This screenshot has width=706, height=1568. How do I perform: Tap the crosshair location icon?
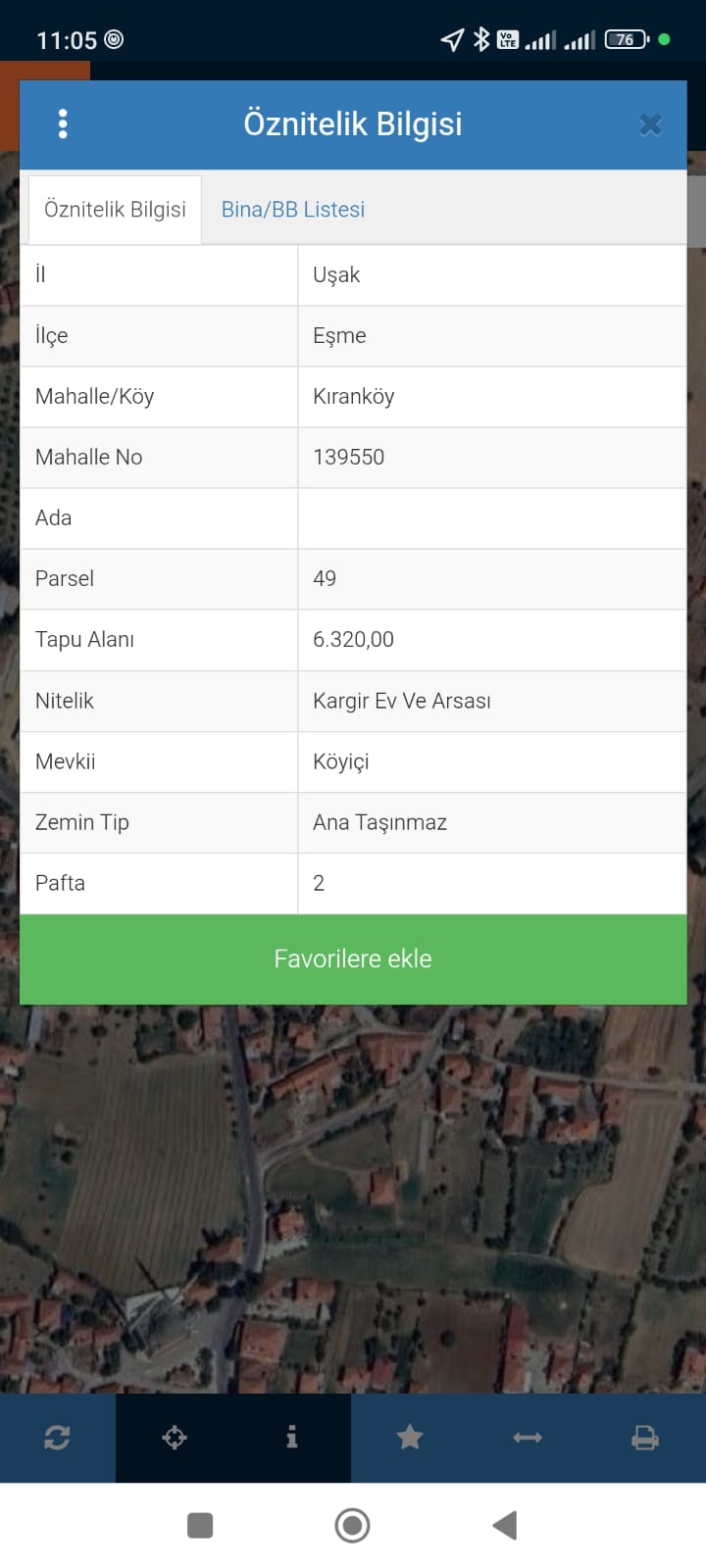point(175,1438)
